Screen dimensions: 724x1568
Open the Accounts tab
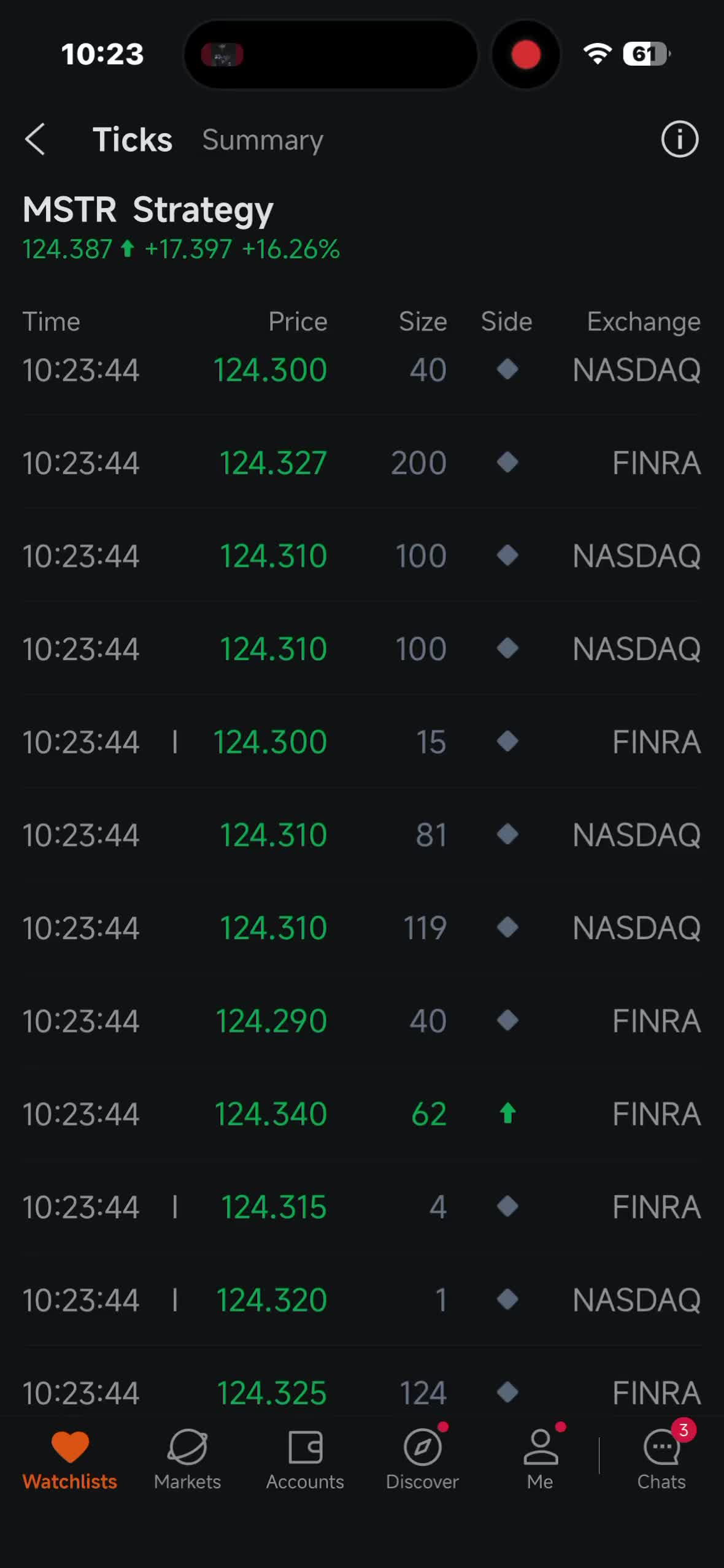305,1460
